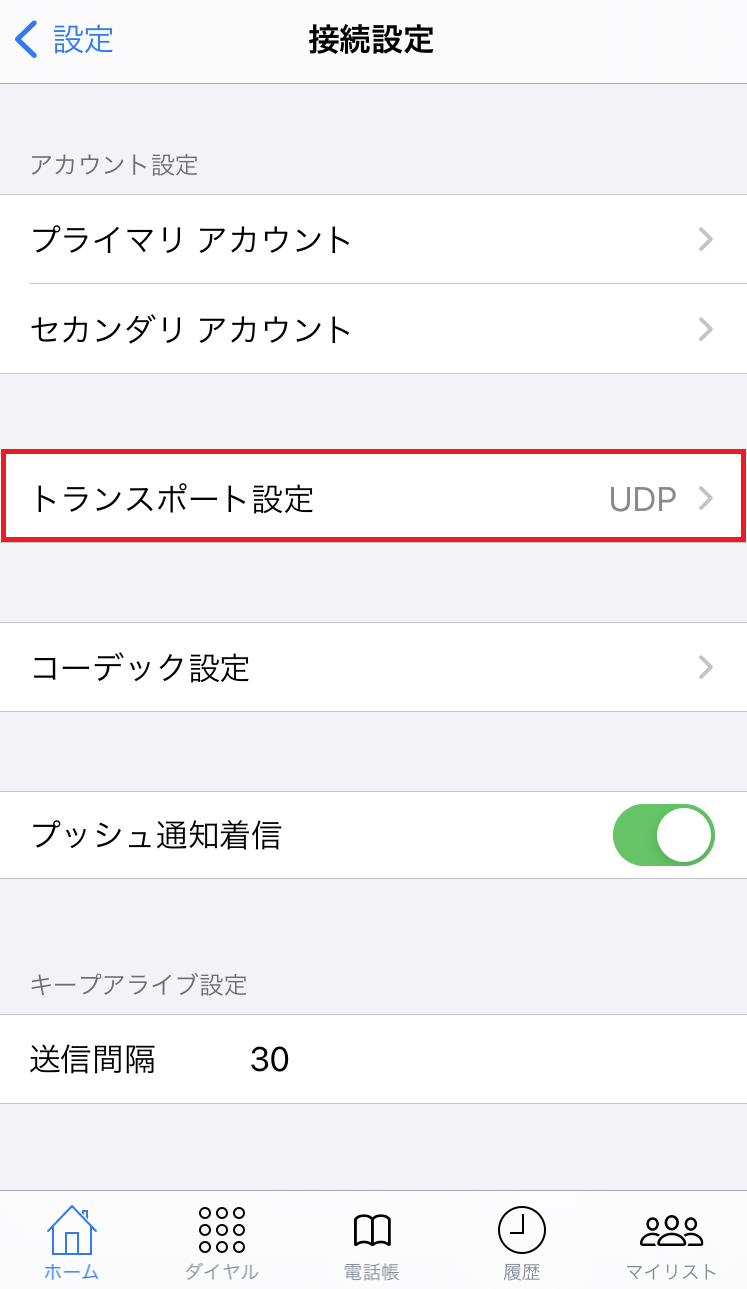Open トランスポート設定 row
This screenshot has height=1289, width=747.
pyautogui.click(x=373, y=498)
